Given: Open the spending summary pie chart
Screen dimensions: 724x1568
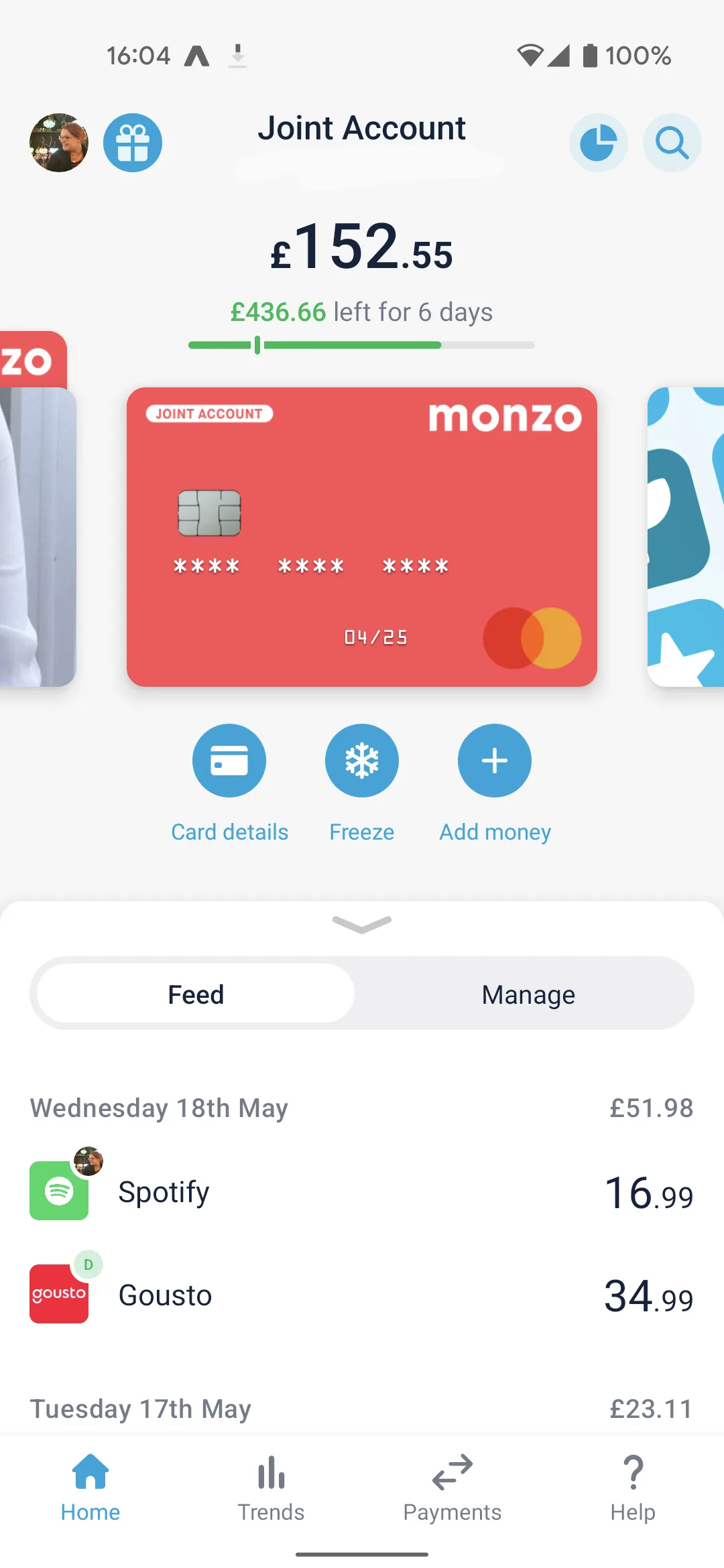Looking at the screenshot, I should point(598,143).
